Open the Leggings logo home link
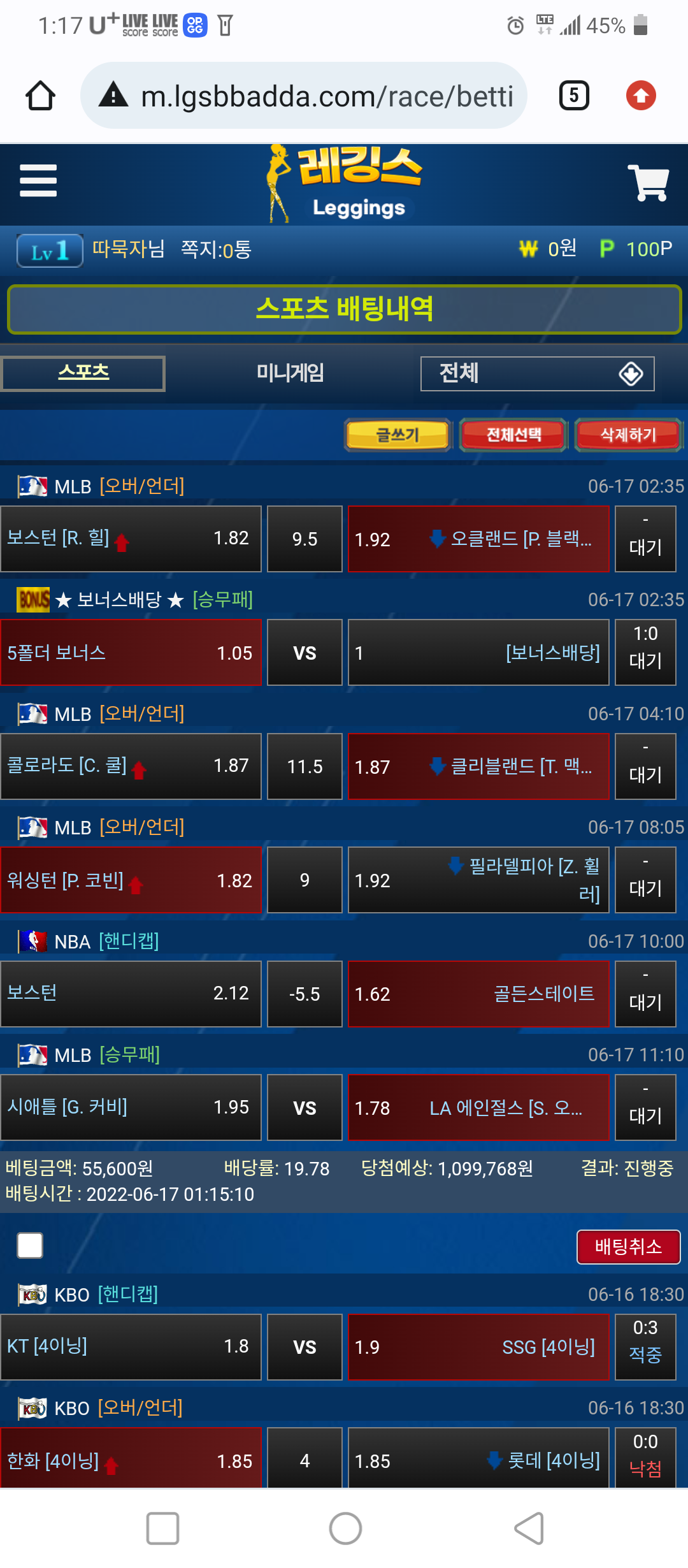The image size is (688, 1568). [x=344, y=184]
